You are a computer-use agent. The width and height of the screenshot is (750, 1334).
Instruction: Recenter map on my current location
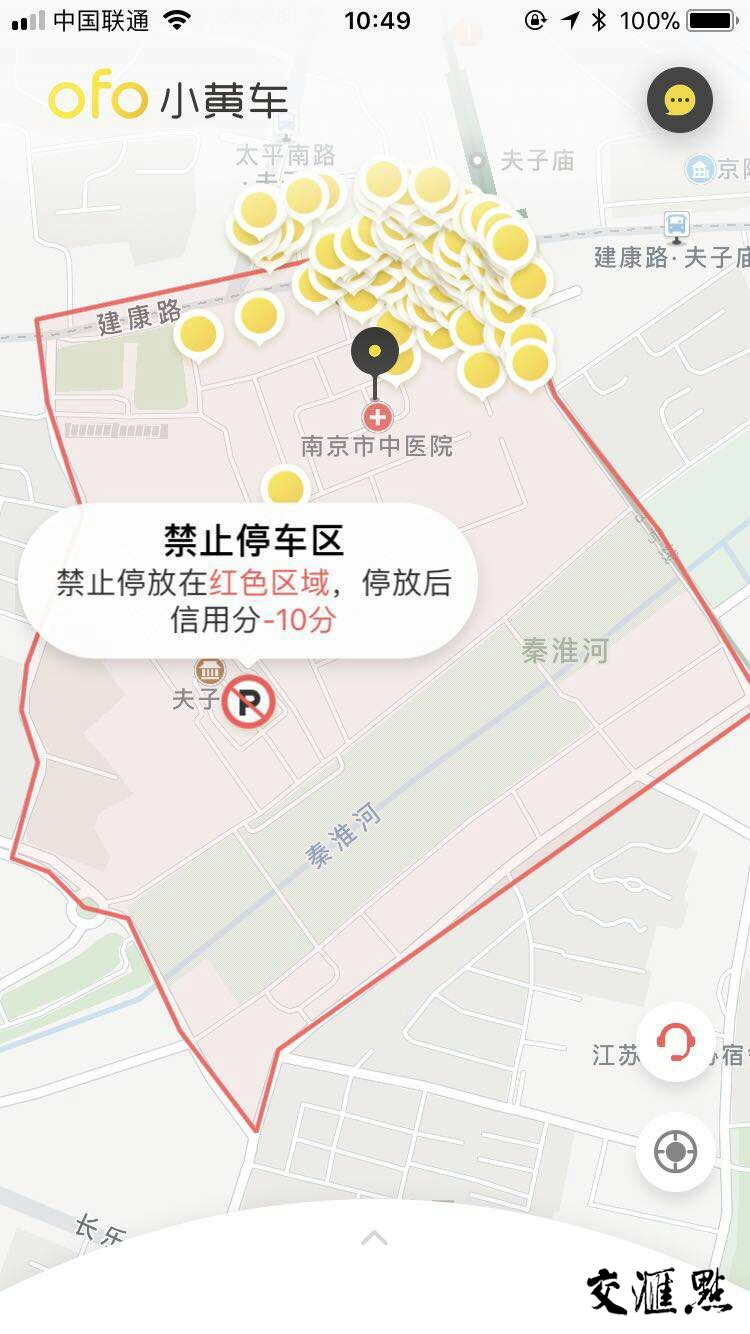[676, 1152]
